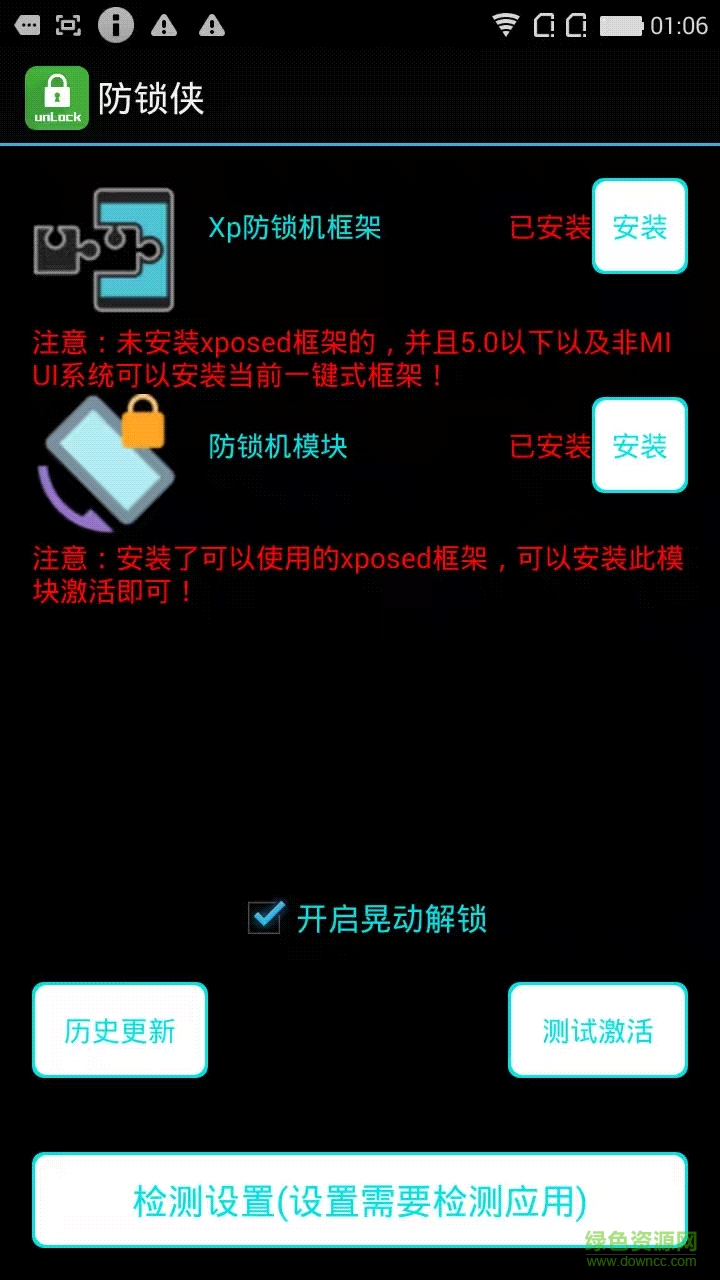
Task: Install the 防锁机模块 module
Action: [x=639, y=446]
